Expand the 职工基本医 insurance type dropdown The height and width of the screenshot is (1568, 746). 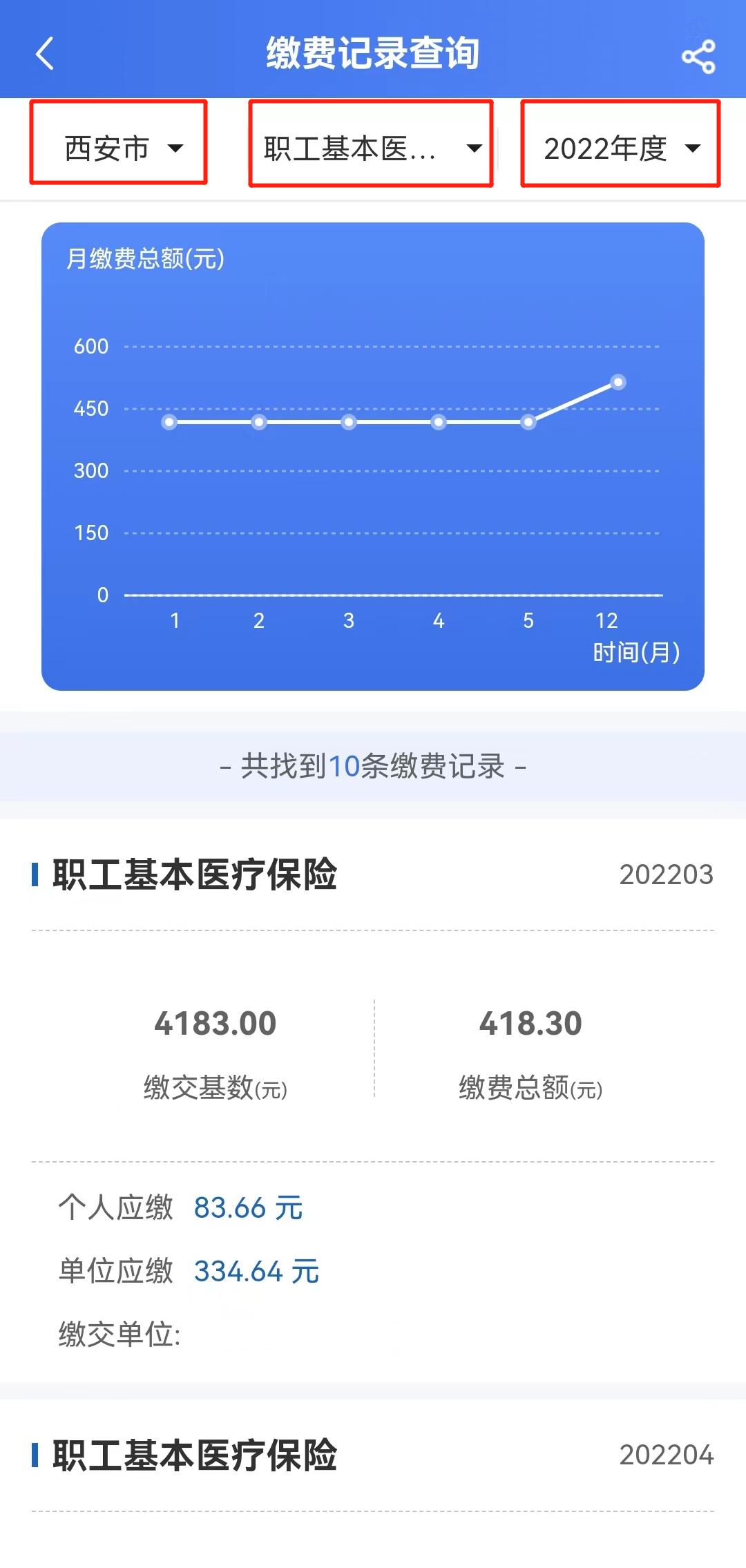370,146
